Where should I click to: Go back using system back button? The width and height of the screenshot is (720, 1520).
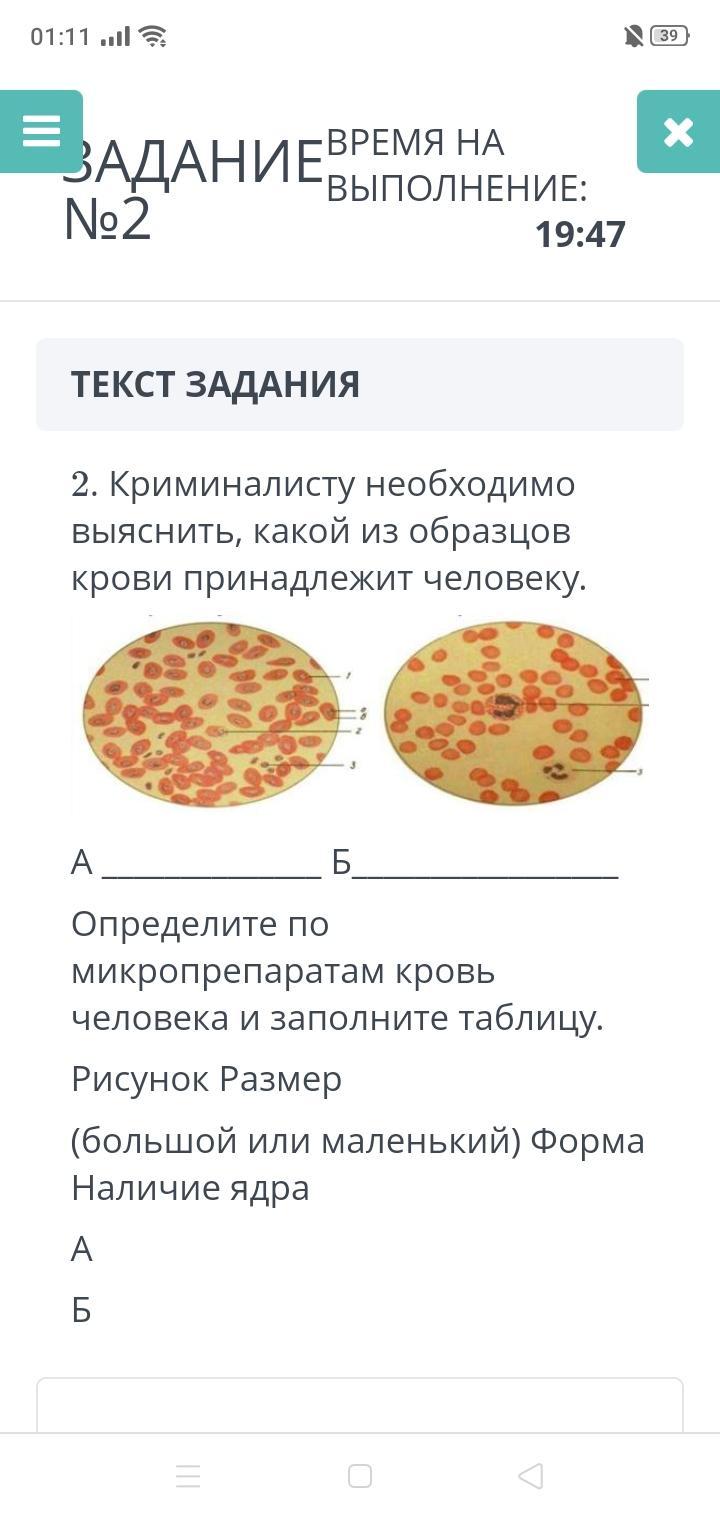tap(531, 1476)
